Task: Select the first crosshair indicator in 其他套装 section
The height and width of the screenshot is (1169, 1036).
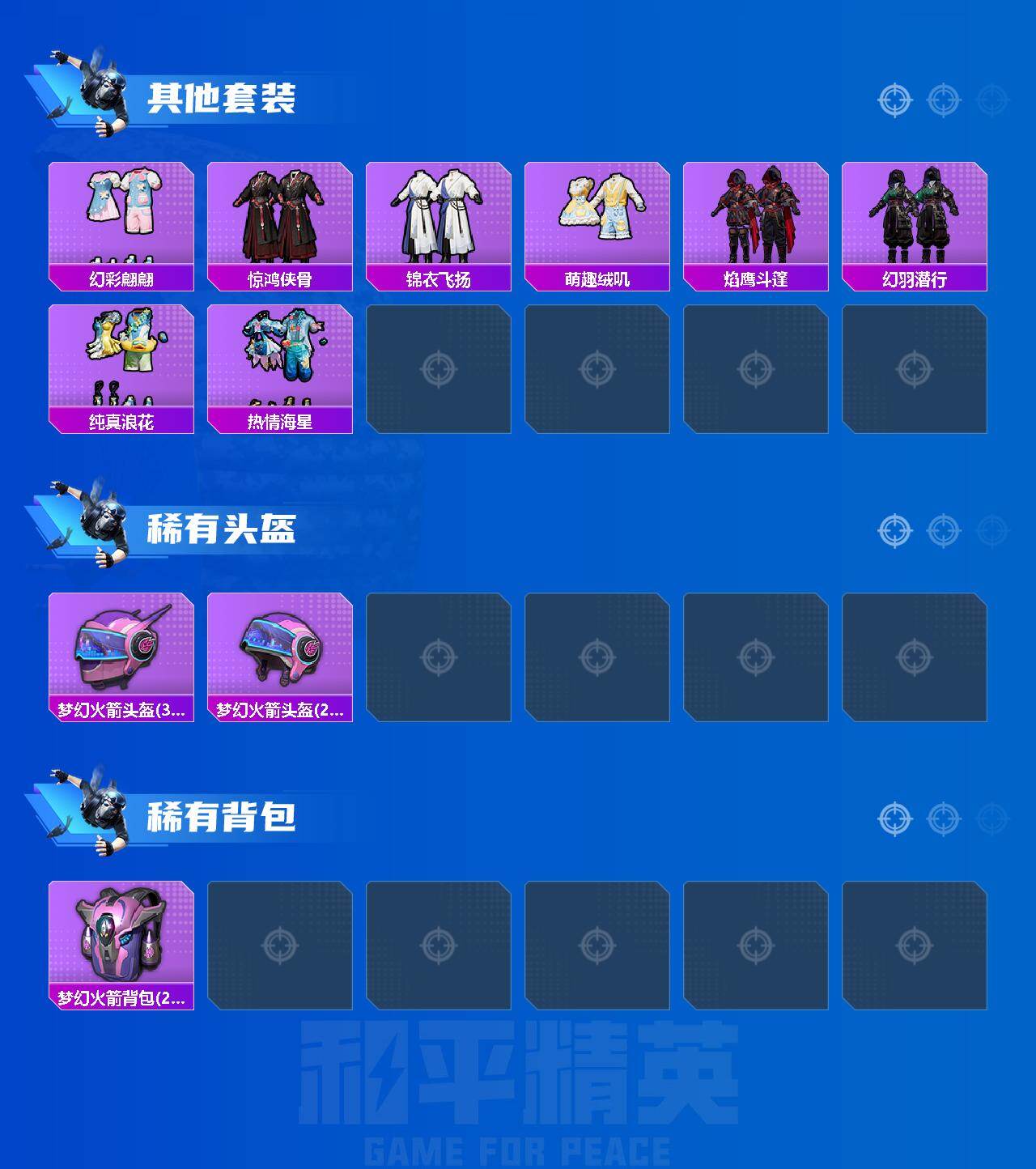Action: pos(894,101)
